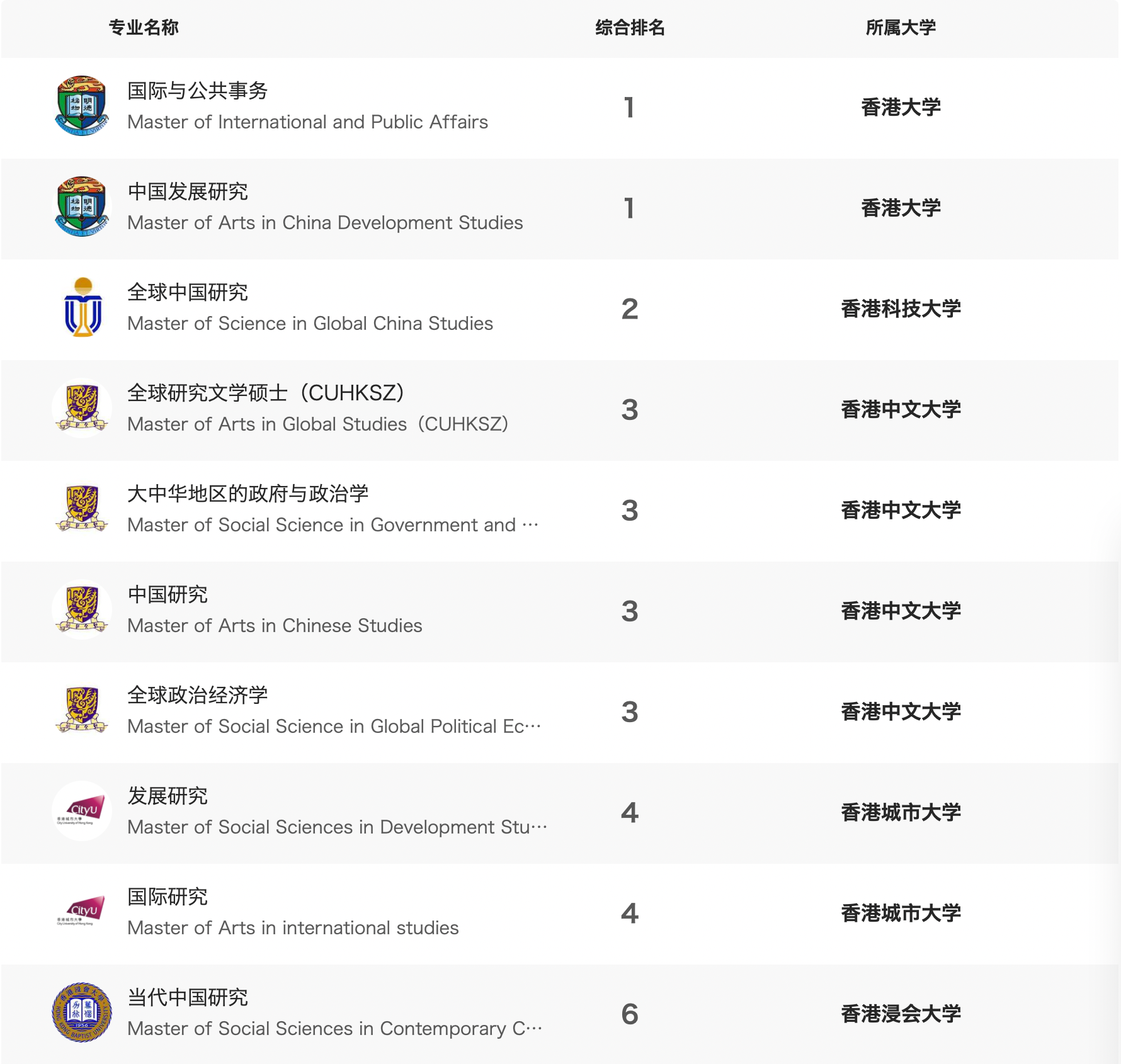View the 国际研究 international studies program
The width and height of the screenshot is (1121, 1064).
293,913
